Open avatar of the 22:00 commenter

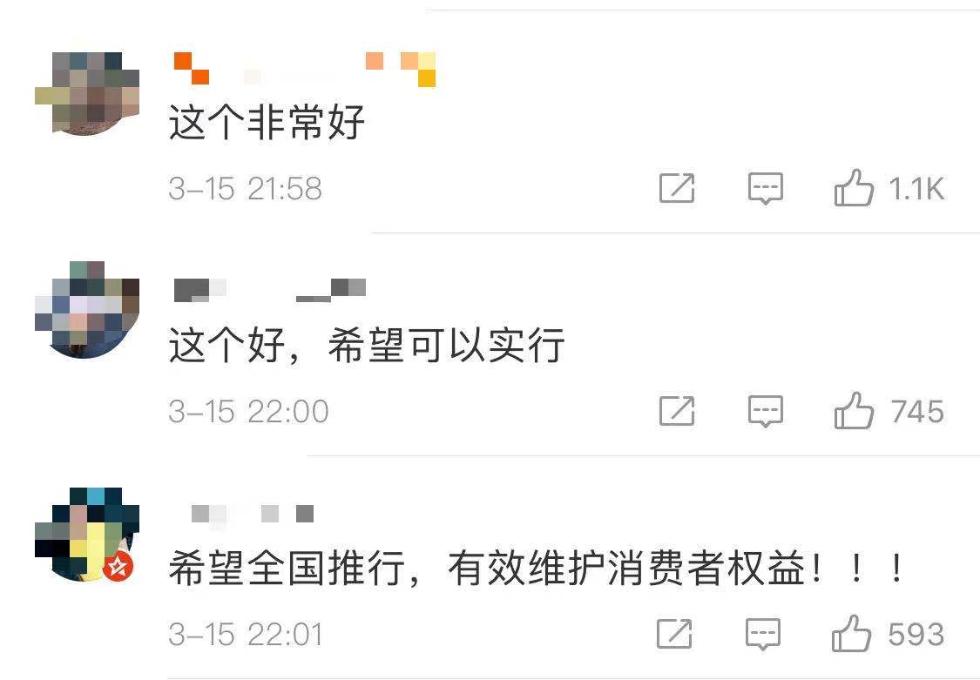[86, 309]
